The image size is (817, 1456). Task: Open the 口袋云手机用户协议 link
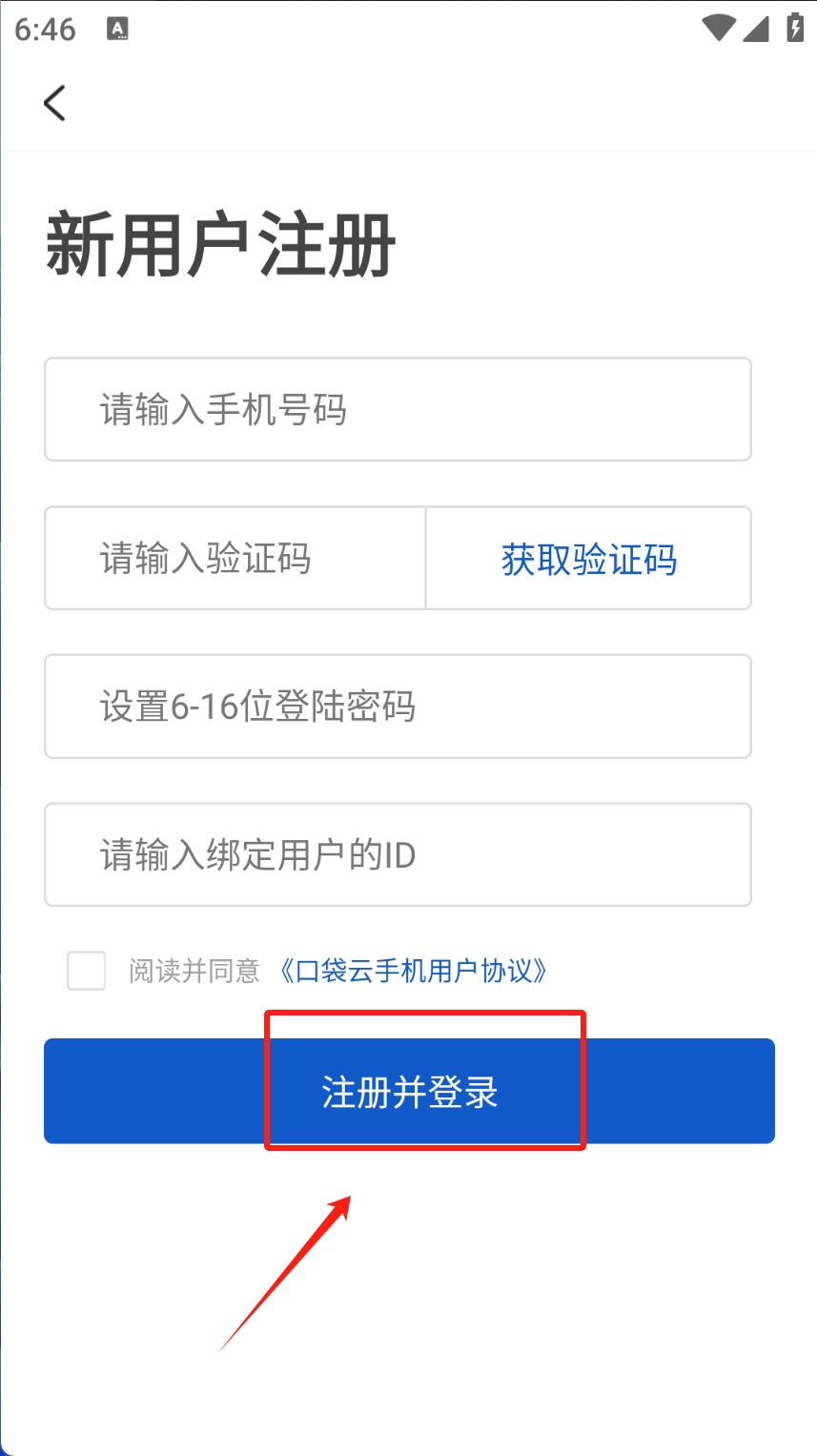[414, 971]
